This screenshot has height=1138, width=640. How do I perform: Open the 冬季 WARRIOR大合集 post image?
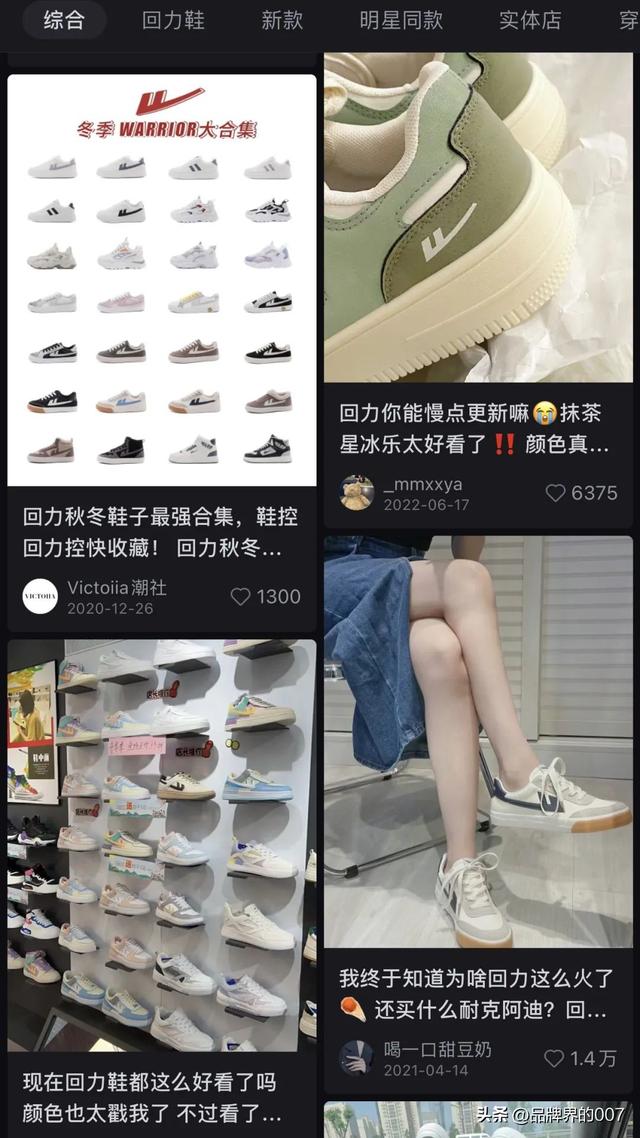pyautogui.click(x=162, y=280)
